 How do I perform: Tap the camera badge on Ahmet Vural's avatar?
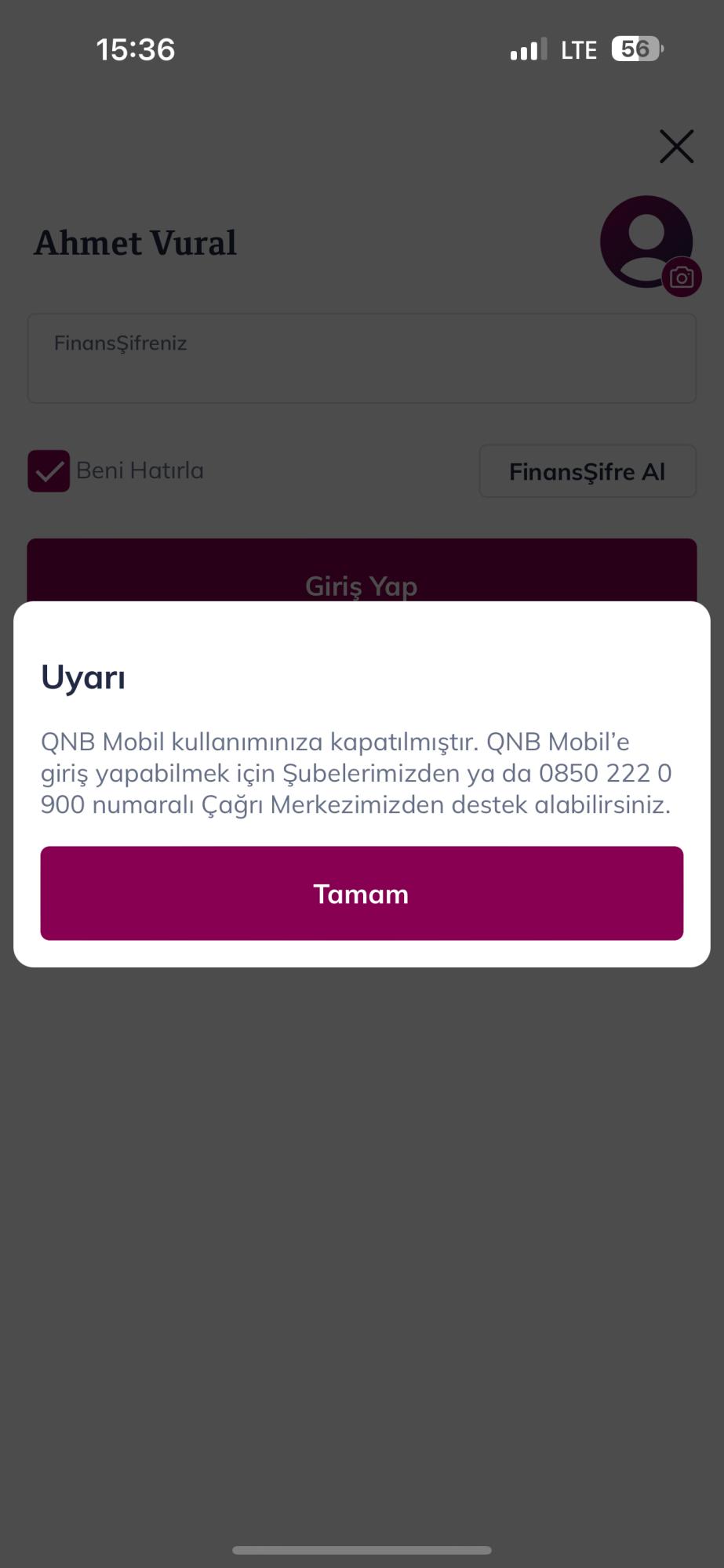(682, 277)
